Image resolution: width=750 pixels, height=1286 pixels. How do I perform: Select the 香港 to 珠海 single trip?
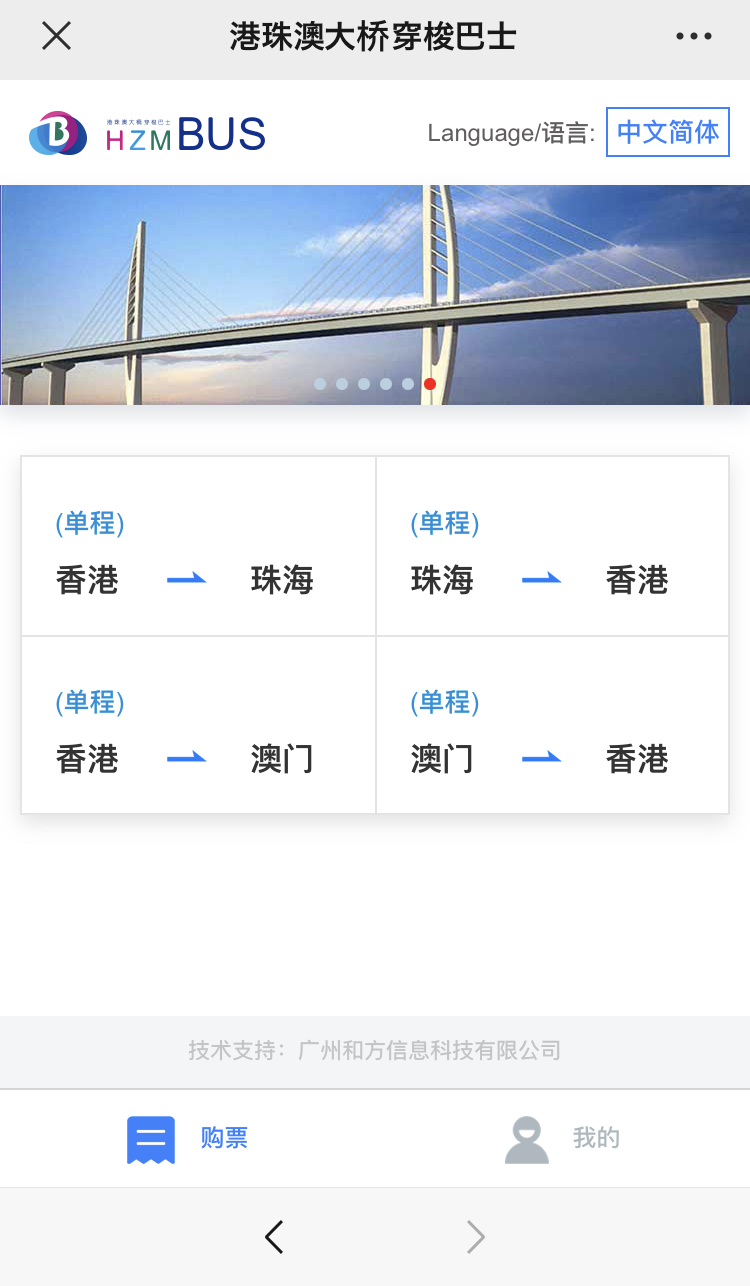[198, 546]
